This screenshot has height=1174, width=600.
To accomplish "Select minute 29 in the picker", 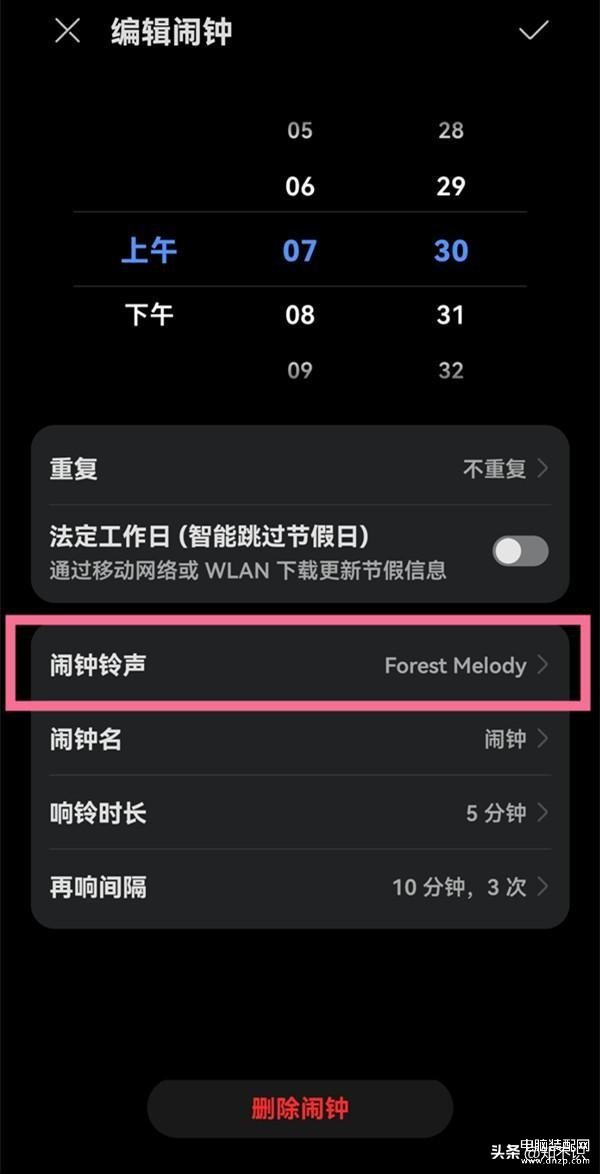I will click(451, 186).
